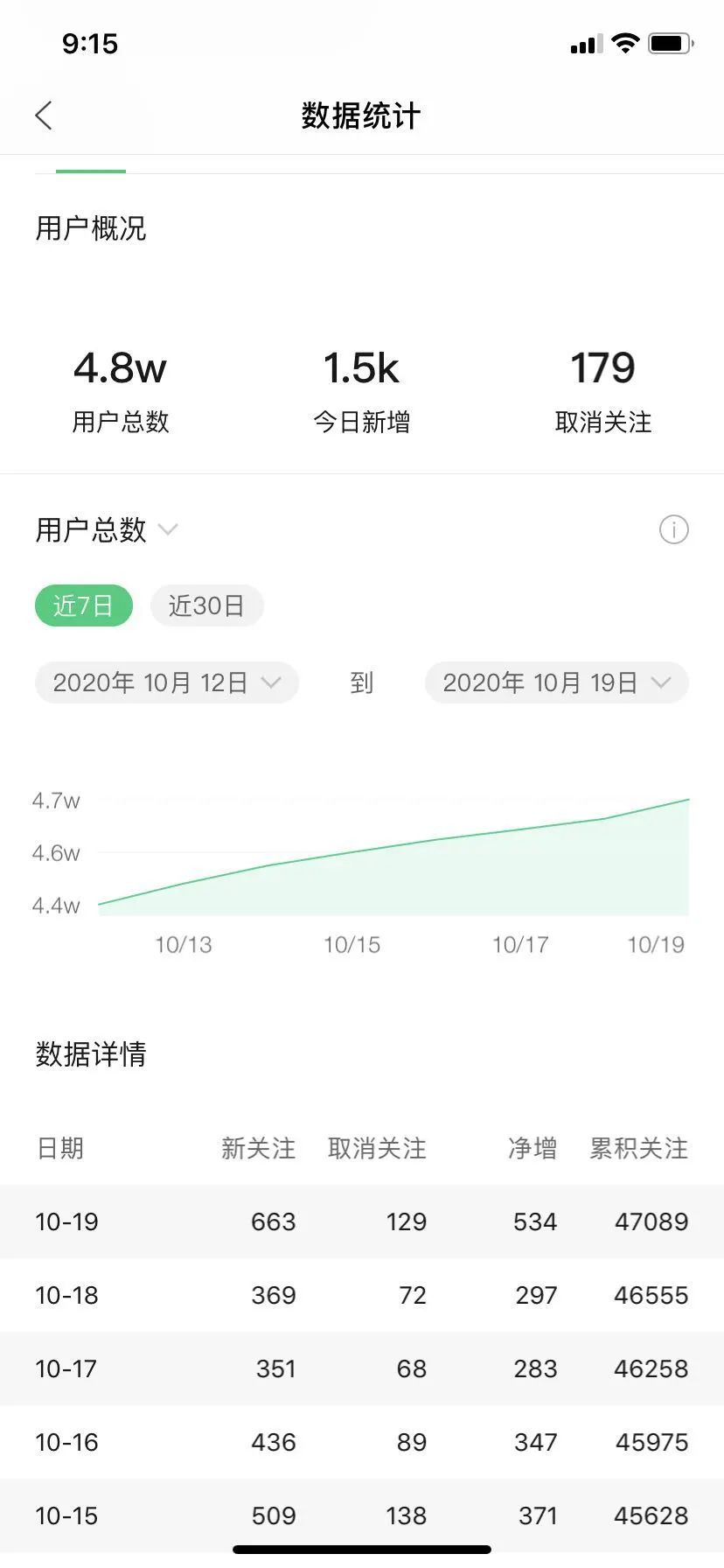
Task: Go back from the 数据统计 page
Action: click(44, 115)
